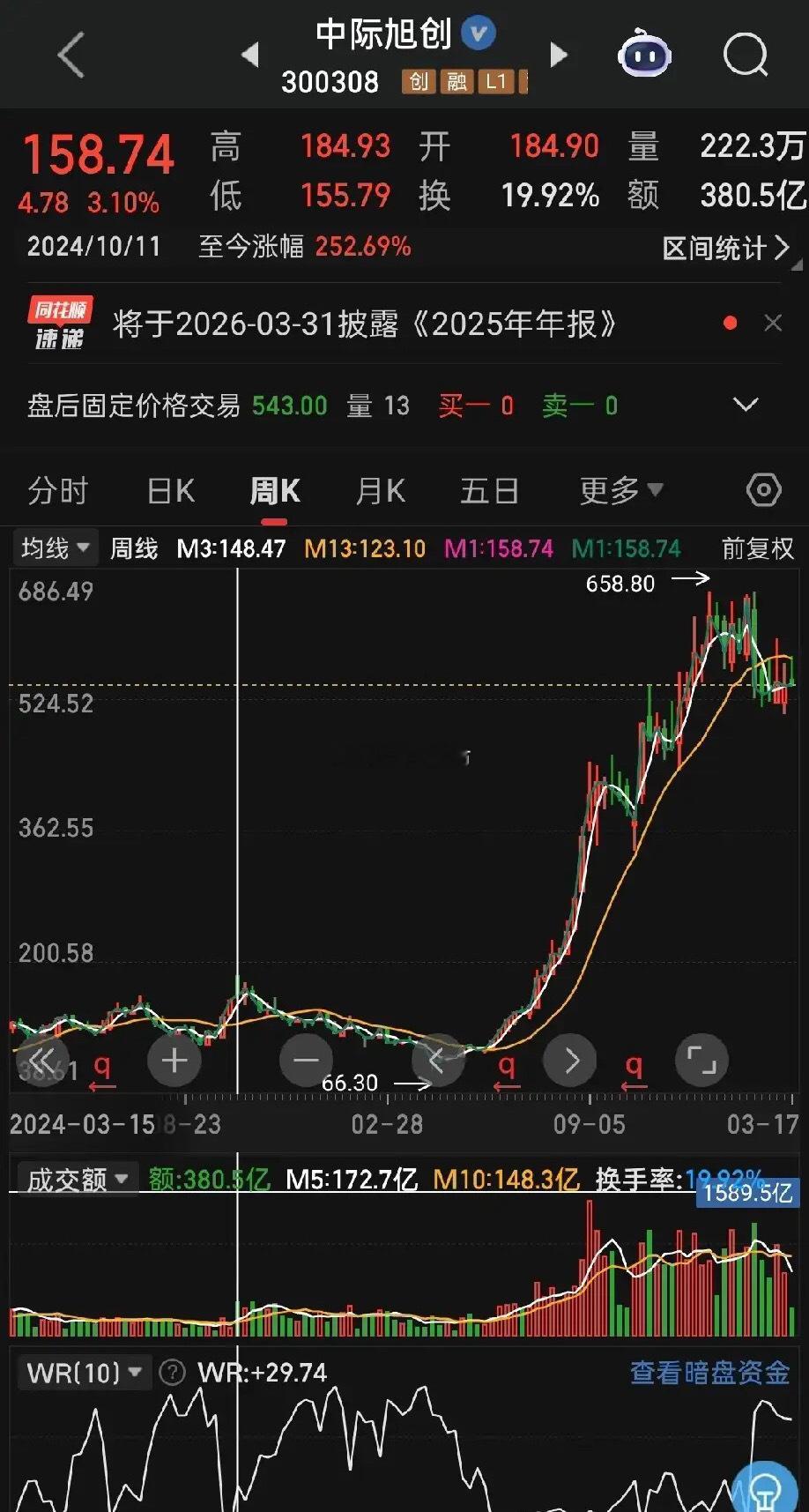The height and width of the screenshot is (1512, 809).
Task: Open the 更多 chart period dropdown
Action: (x=620, y=490)
